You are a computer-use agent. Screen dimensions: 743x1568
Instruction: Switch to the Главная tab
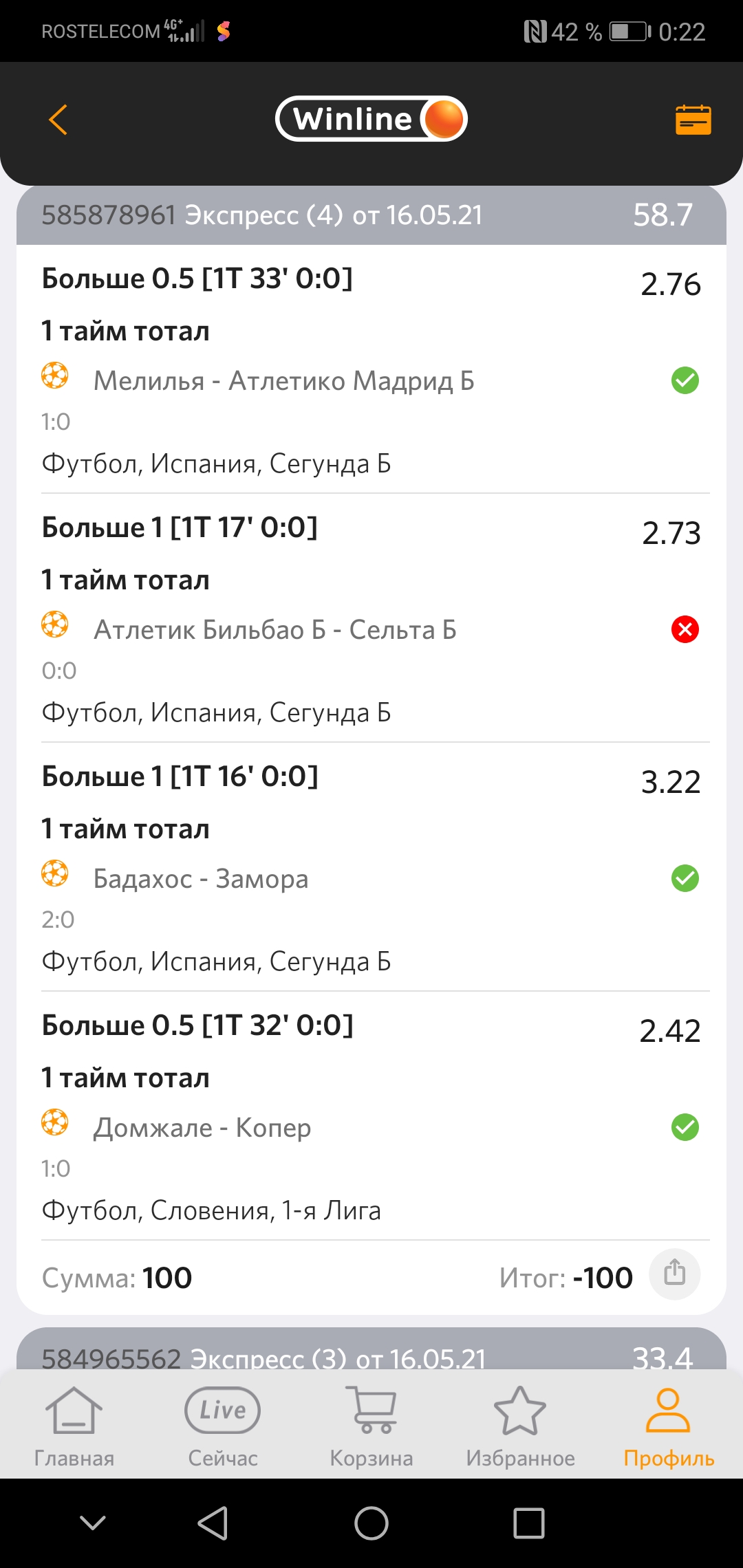point(74,1422)
